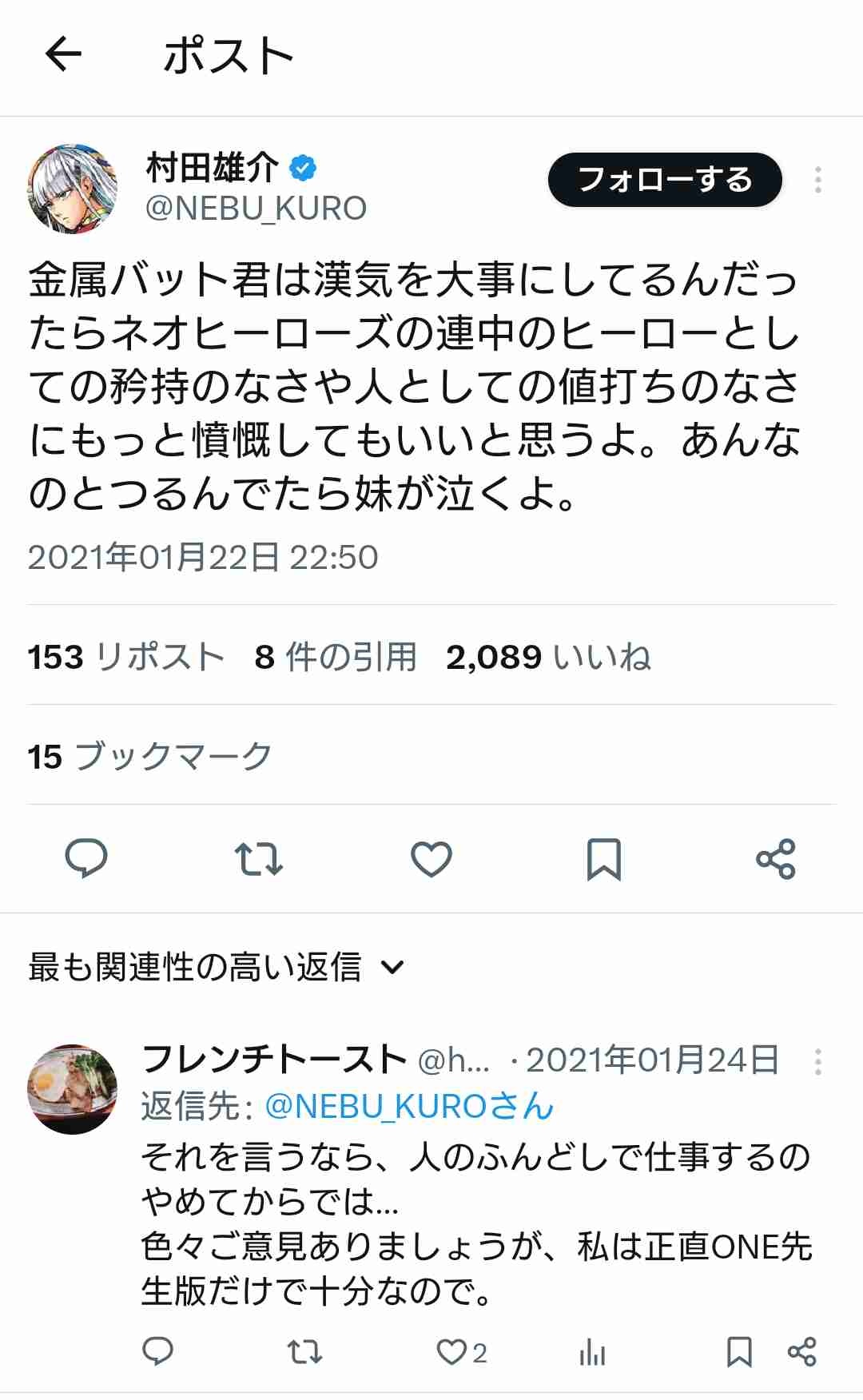Repost 村田雄介's post
This screenshot has width=863, height=1400.
[x=258, y=859]
